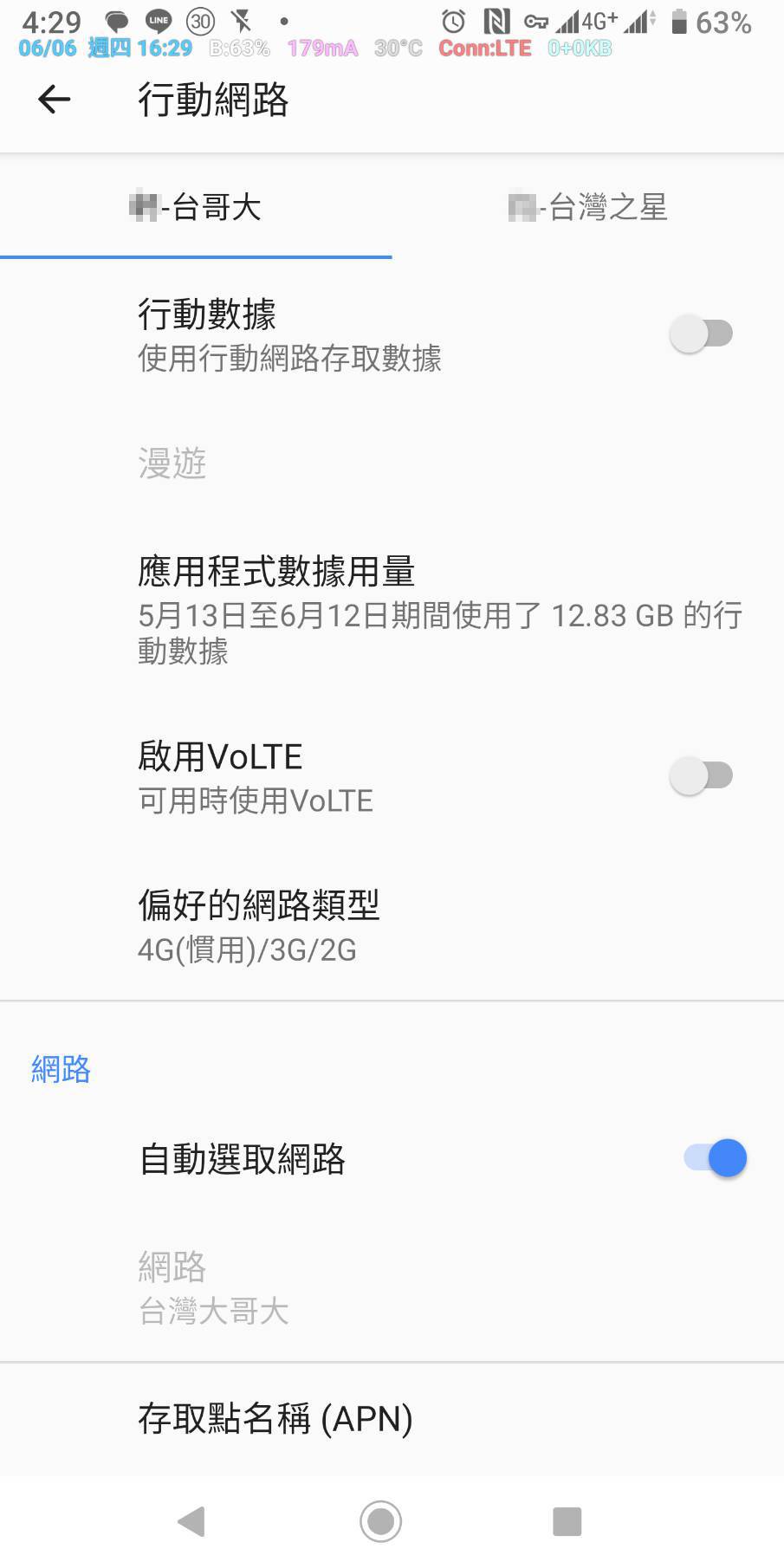Disable 自動選取網路 toggle

(x=716, y=1158)
